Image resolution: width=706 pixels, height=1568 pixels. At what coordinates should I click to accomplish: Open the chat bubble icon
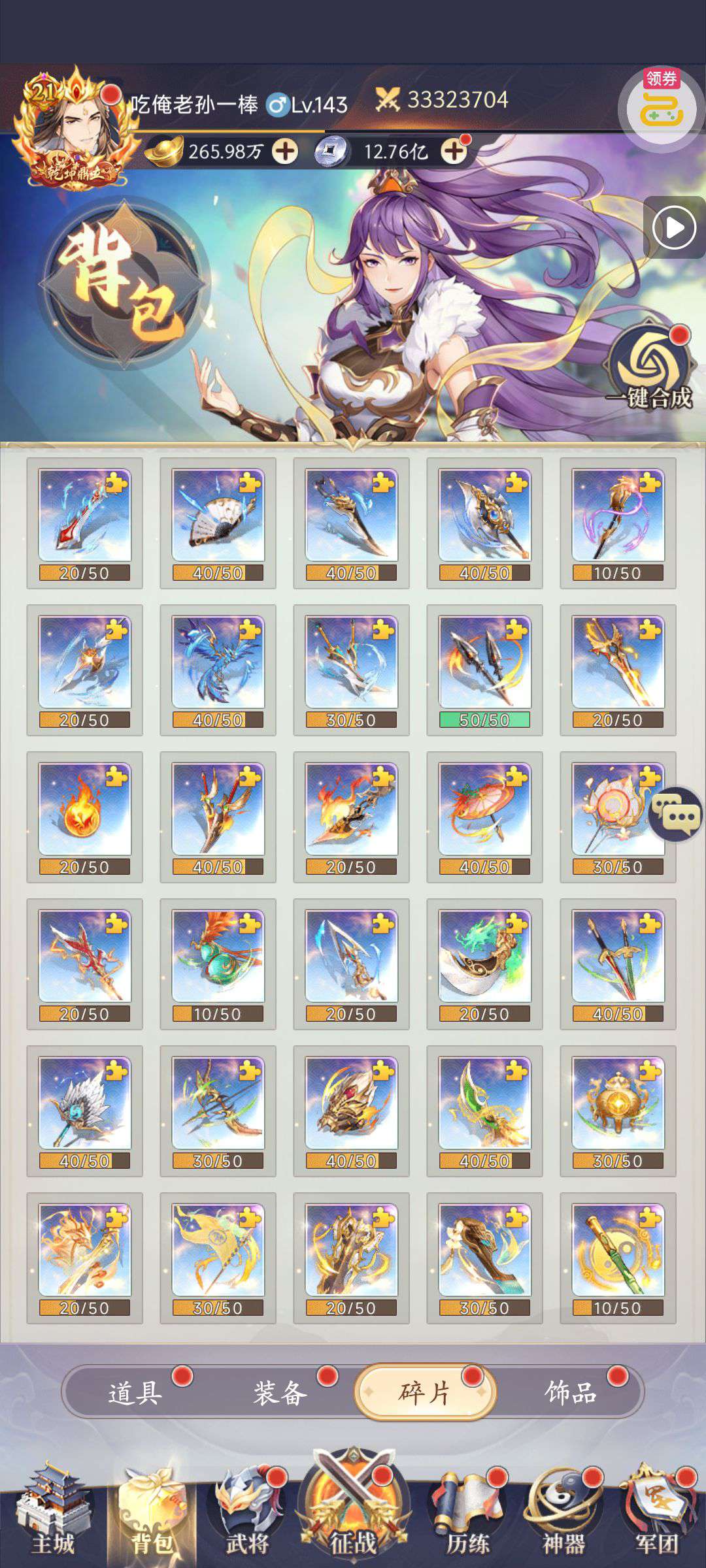[676, 815]
